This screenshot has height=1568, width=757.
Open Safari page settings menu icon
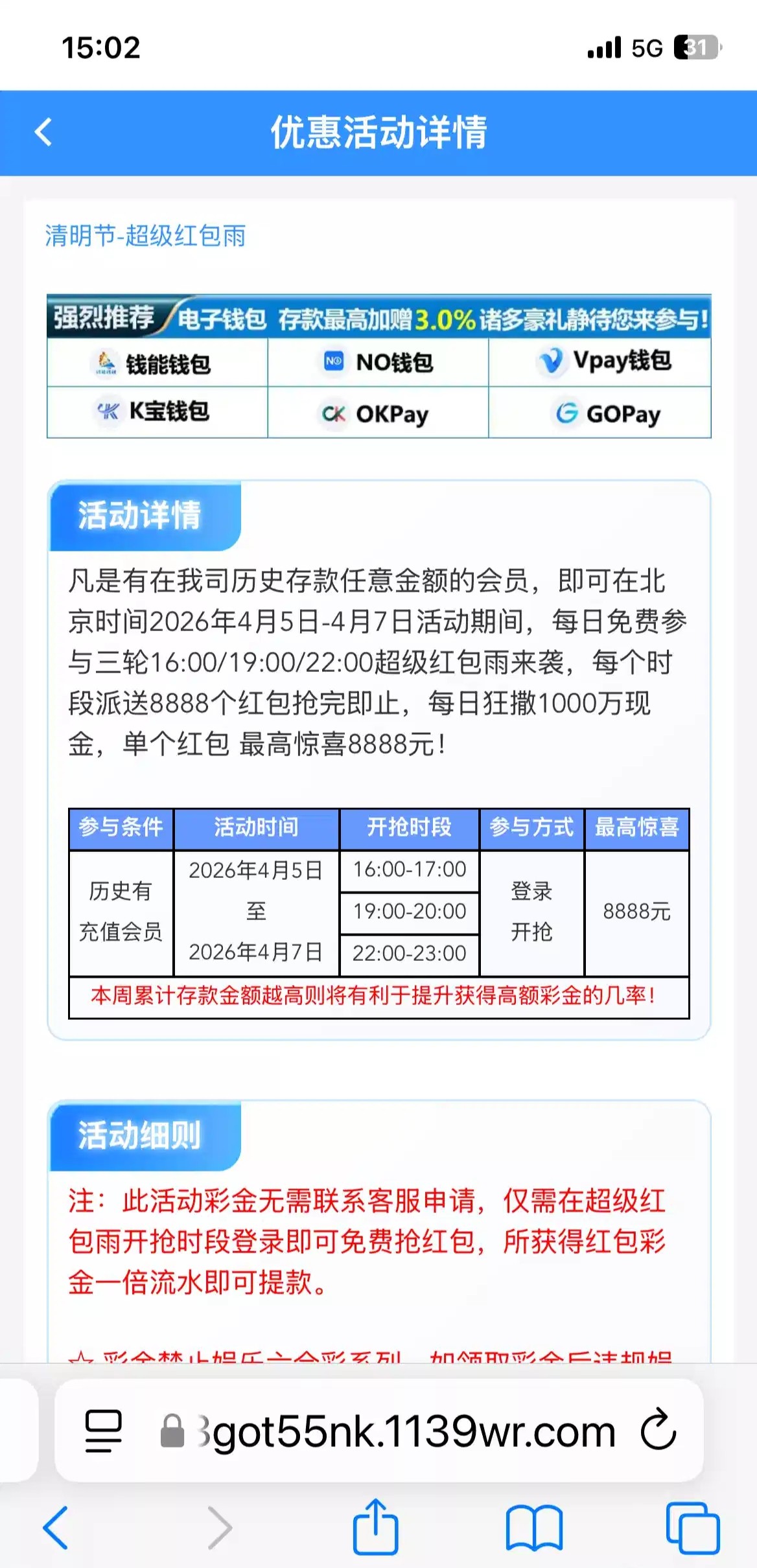(104, 1431)
